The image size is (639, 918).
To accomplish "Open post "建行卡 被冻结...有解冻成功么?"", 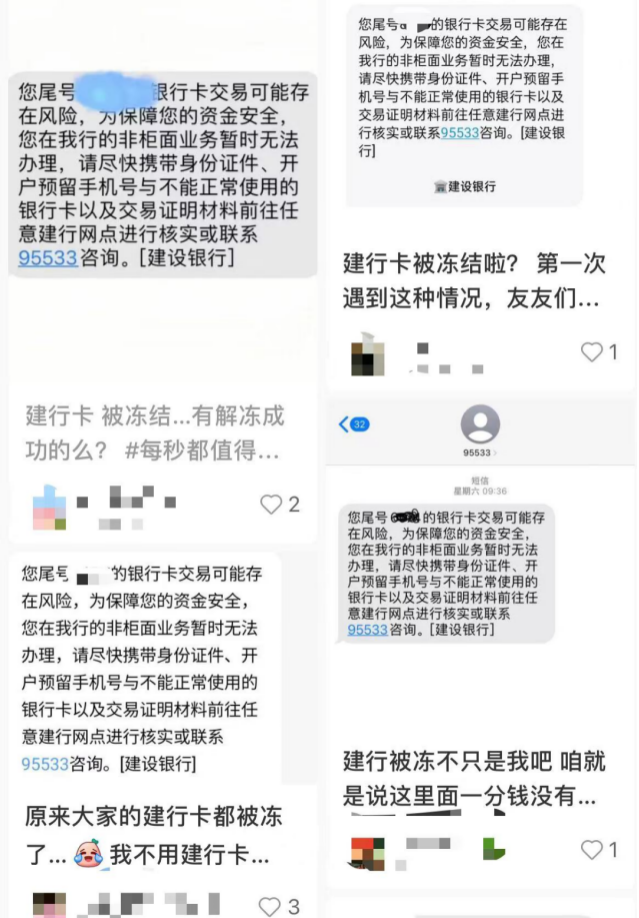I will [x=153, y=433].
